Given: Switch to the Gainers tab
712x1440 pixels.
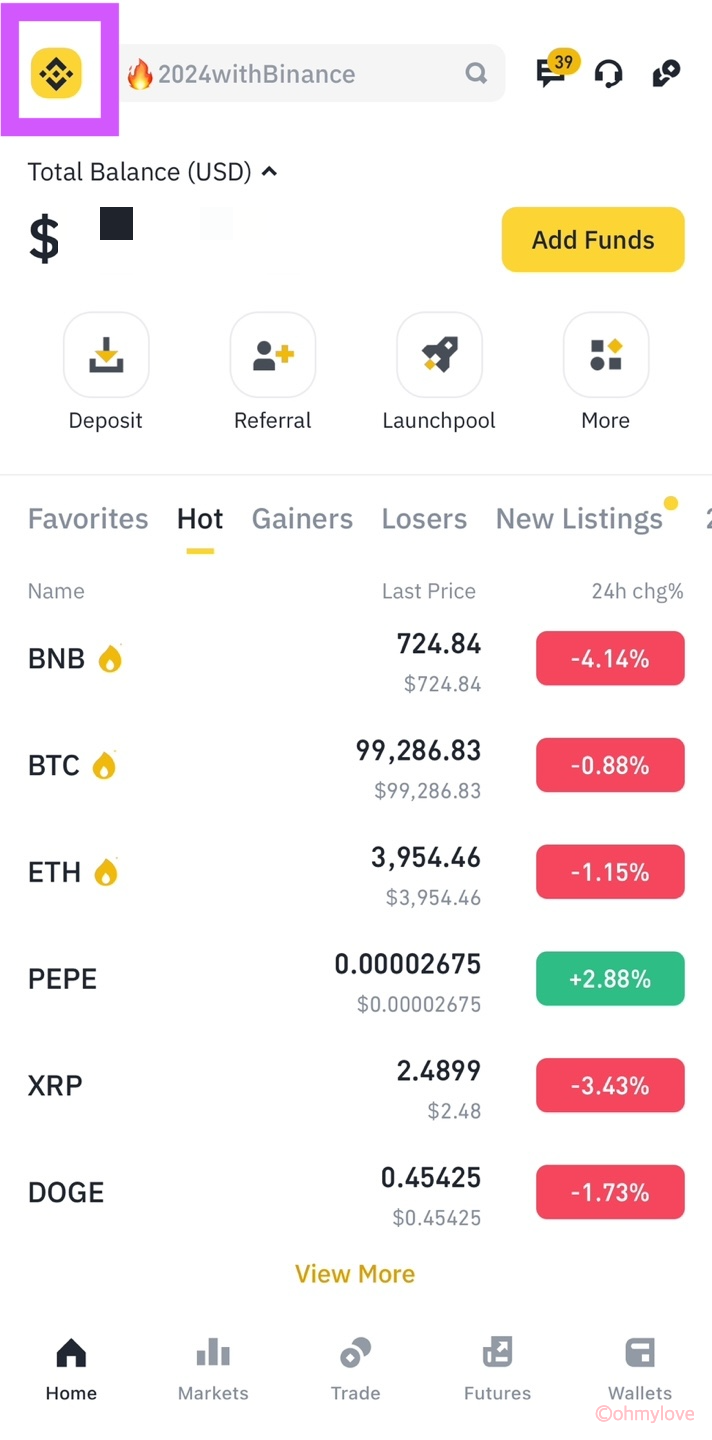Looking at the screenshot, I should click(x=302, y=519).
